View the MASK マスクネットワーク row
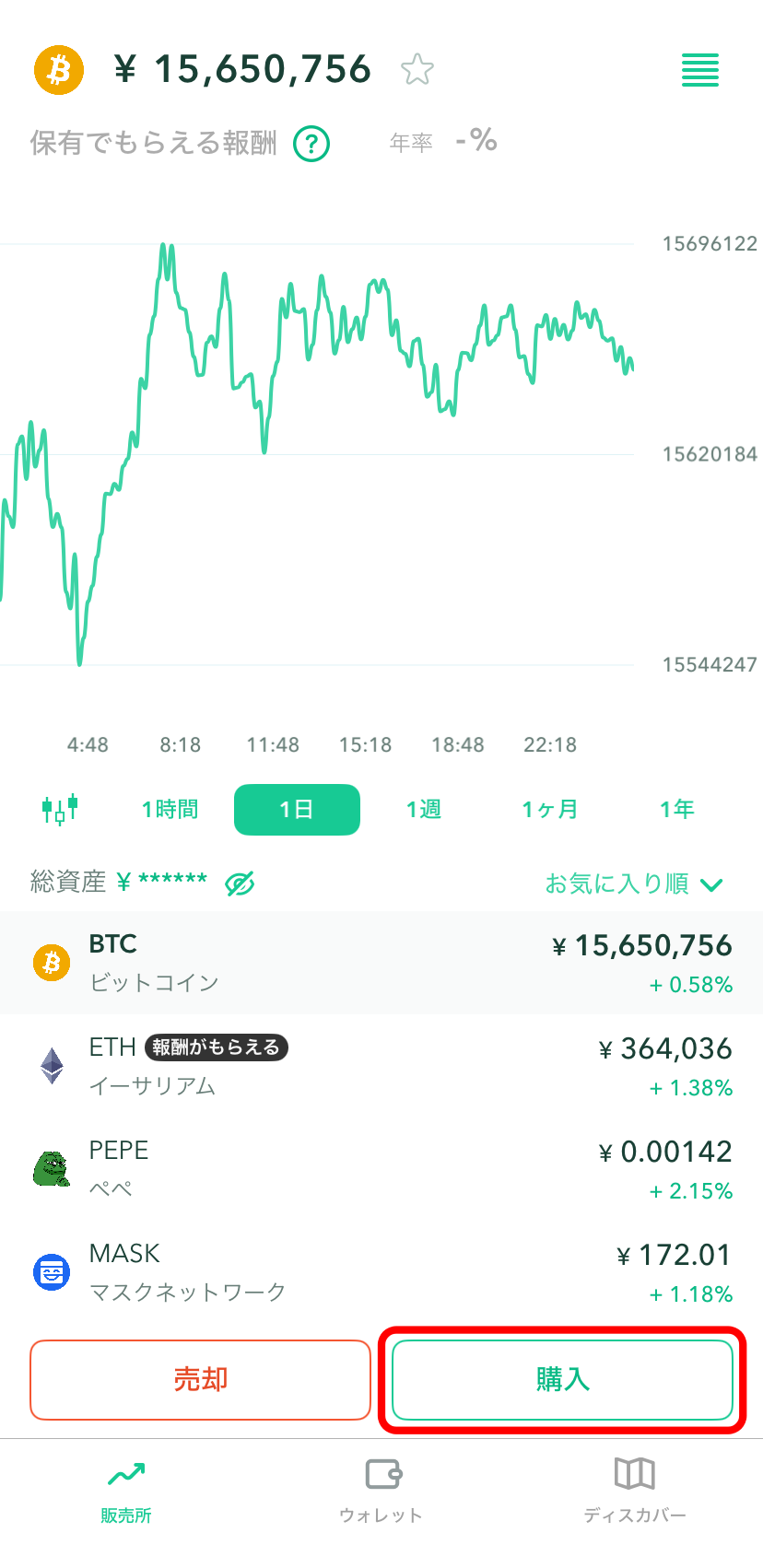Viewport: 763px width, 1568px height. (x=381, y=1272)
